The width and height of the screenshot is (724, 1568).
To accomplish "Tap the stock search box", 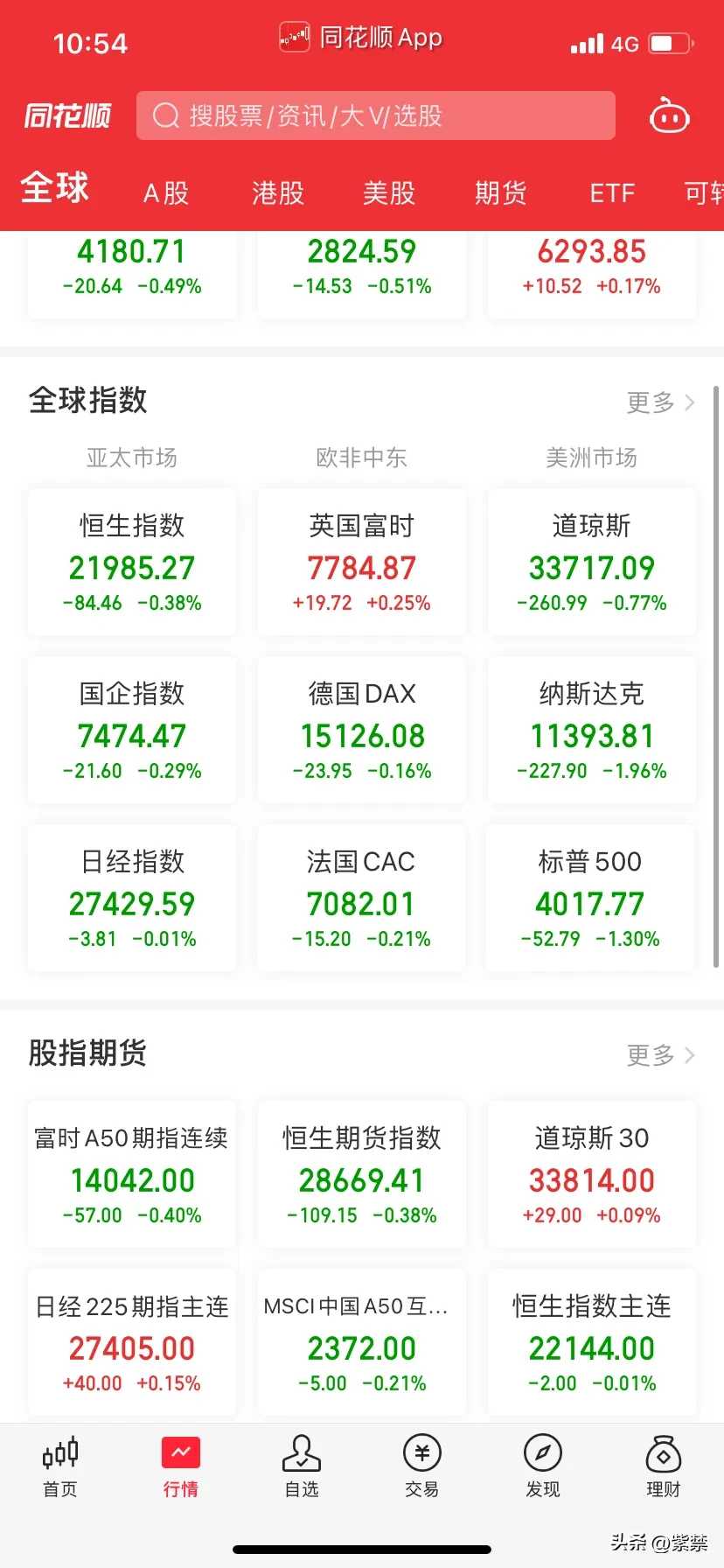I will [376, 115].
